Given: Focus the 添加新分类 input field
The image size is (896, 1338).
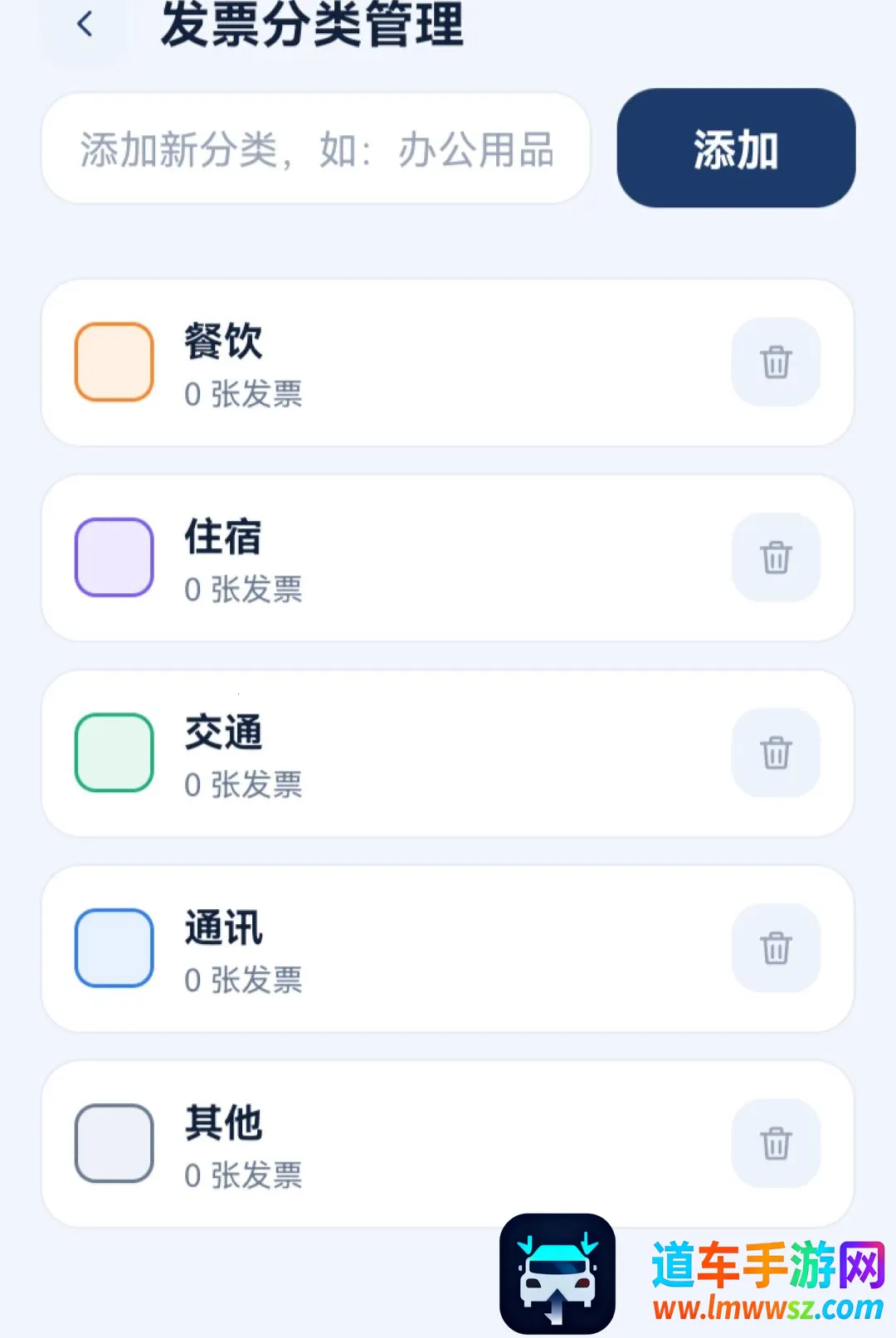Looking at the screenshot, I should (x=316, y=148).
